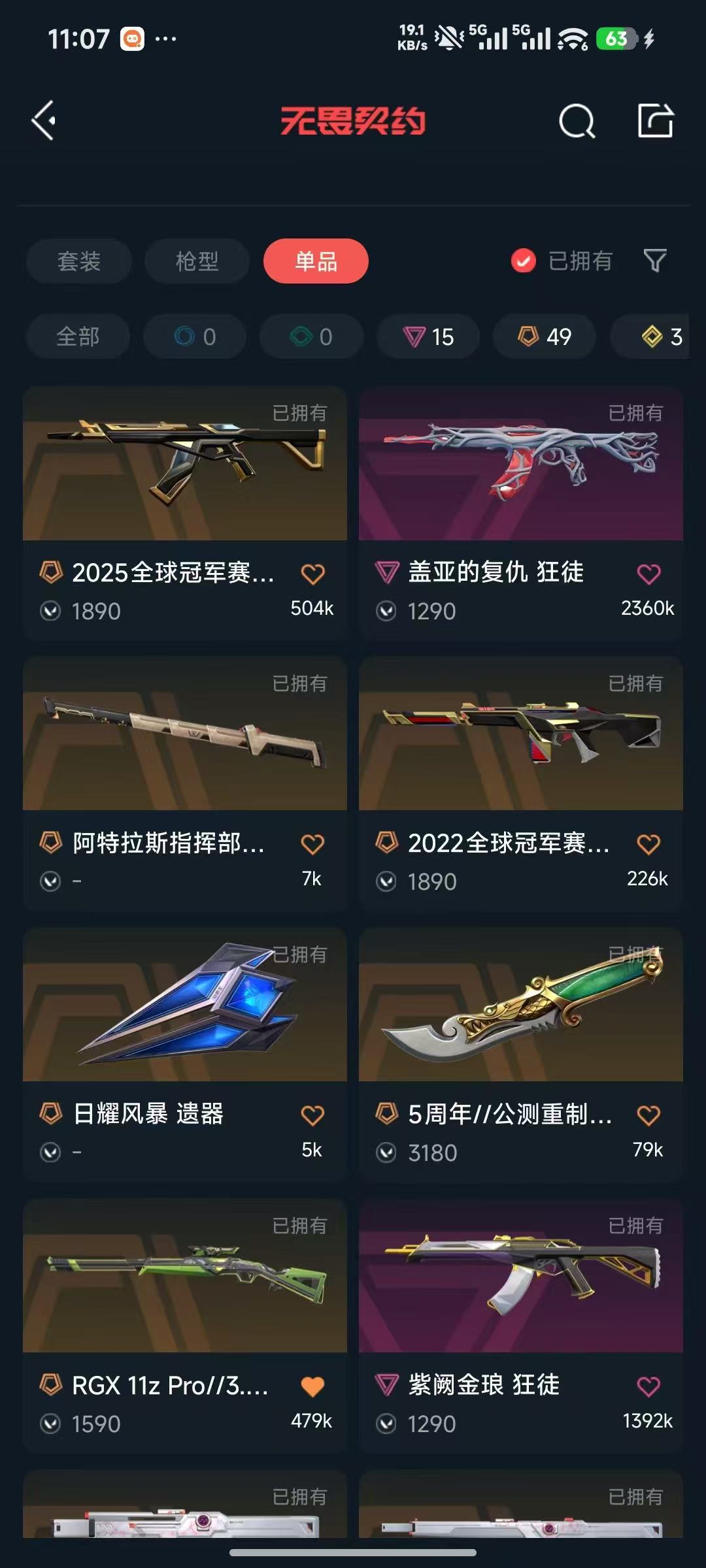The width and height of the screenshot is (706, 1568).
Task: Filter by the yellow tier chip 3
Action: click(x=662, y=336)
